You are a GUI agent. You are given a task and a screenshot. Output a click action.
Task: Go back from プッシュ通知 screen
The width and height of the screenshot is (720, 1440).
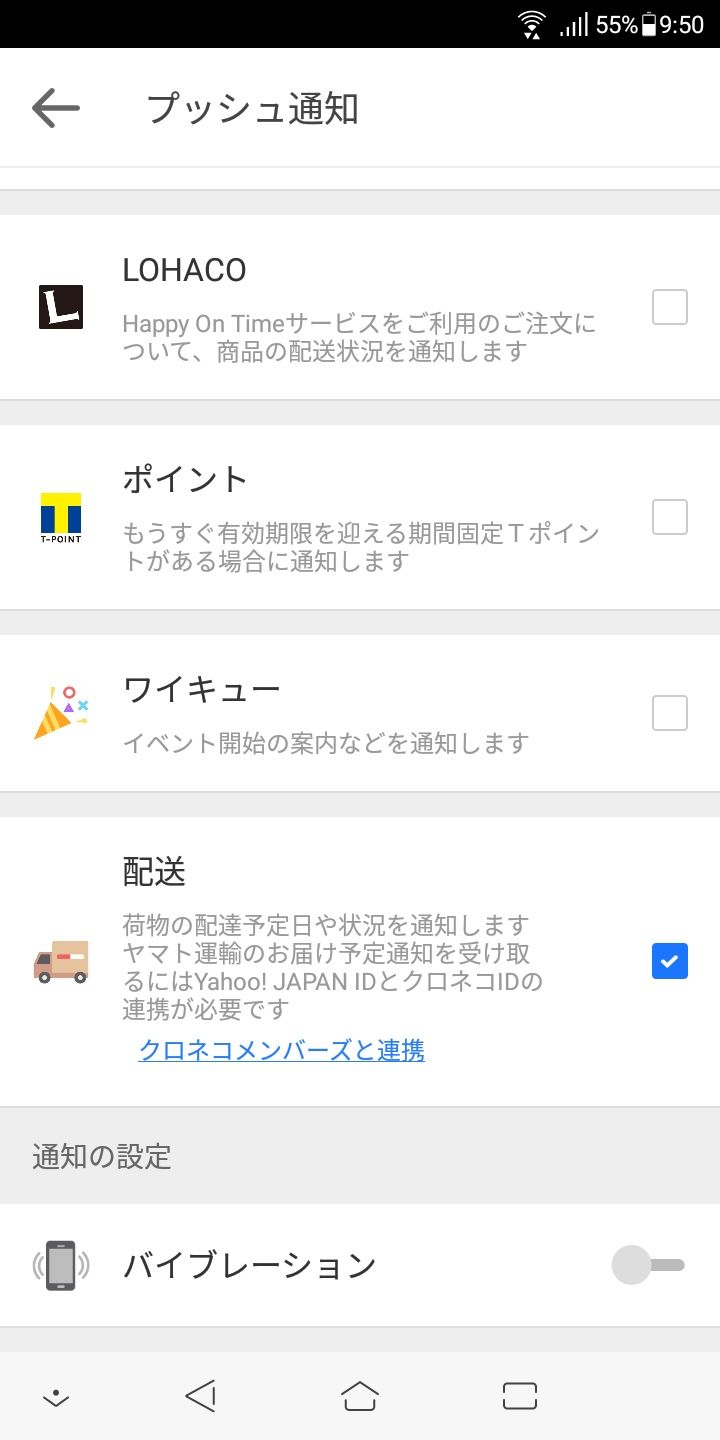(x=55, y=108)
